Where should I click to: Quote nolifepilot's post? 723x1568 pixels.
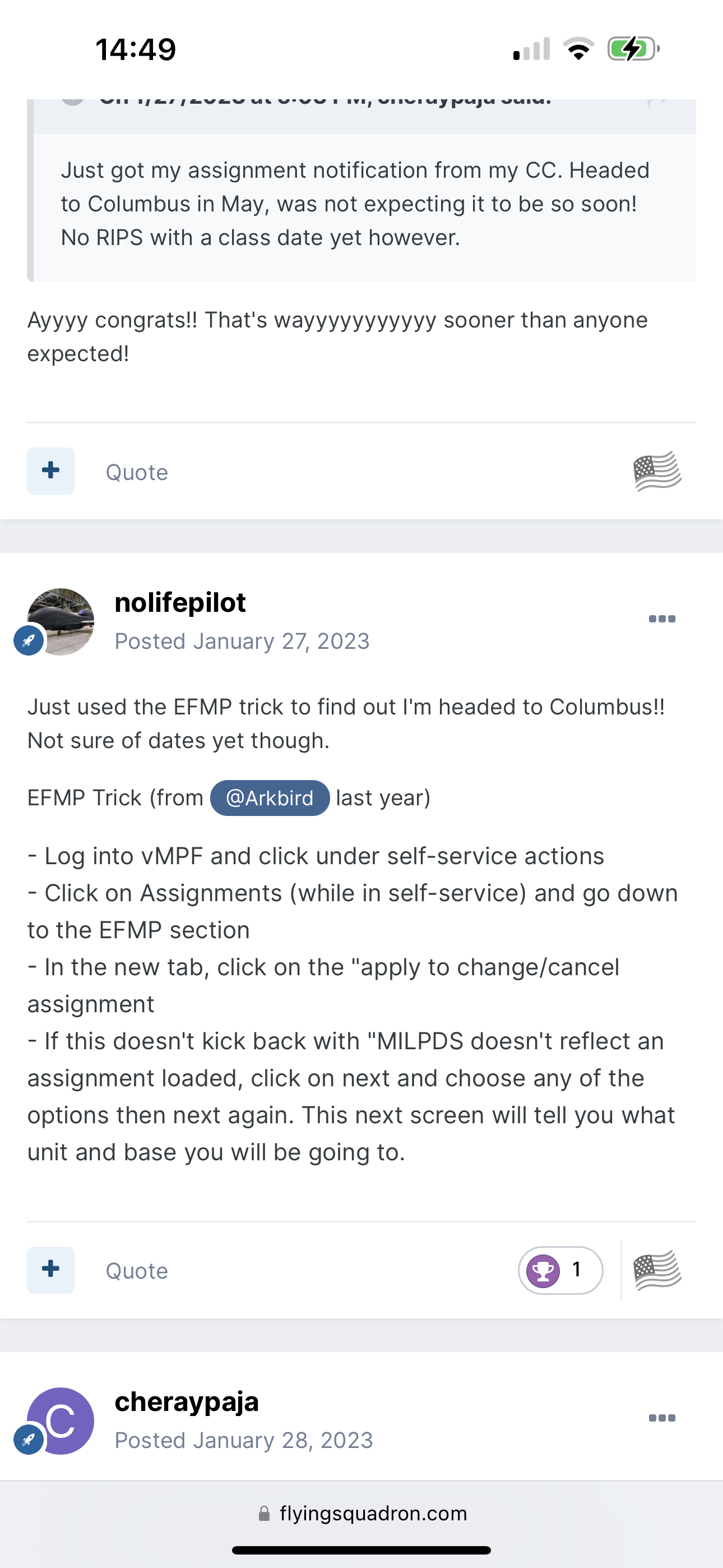pos(137,1271)
